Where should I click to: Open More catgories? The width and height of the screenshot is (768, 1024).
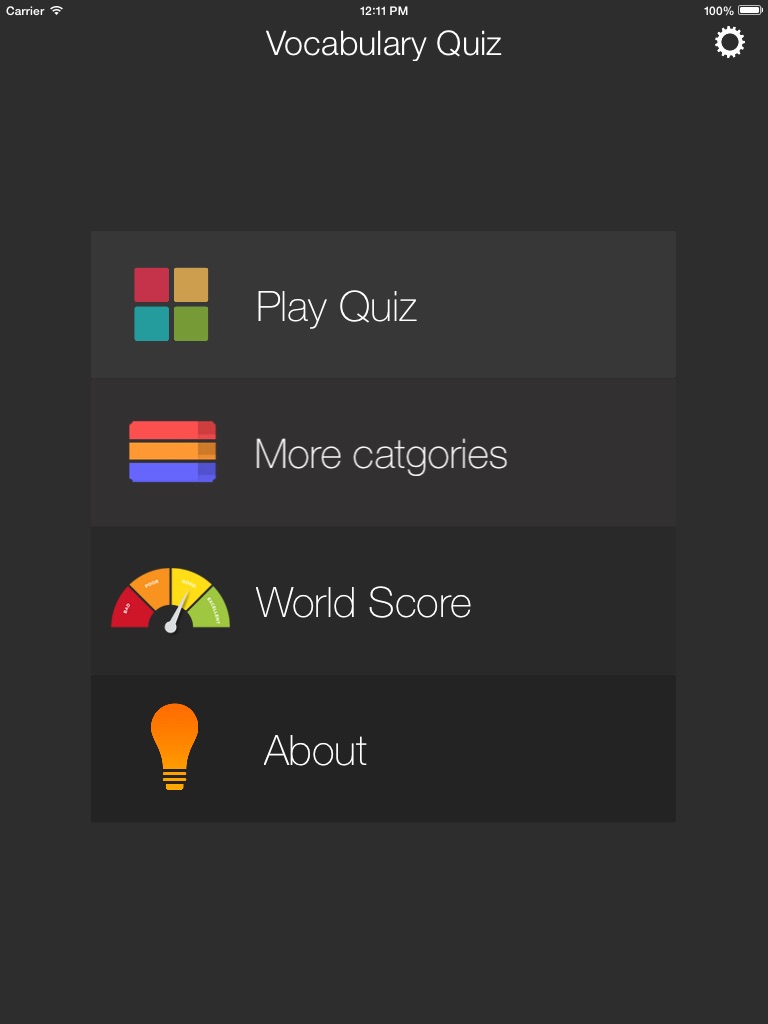pyautogui.click(x=383, y=453)
